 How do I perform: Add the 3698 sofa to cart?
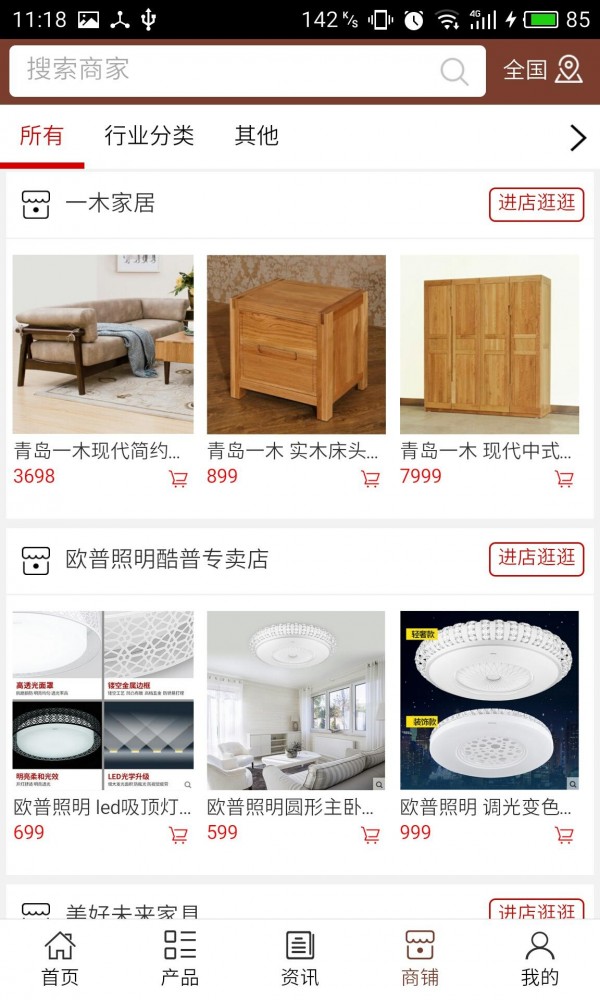(x=179, y=479)
